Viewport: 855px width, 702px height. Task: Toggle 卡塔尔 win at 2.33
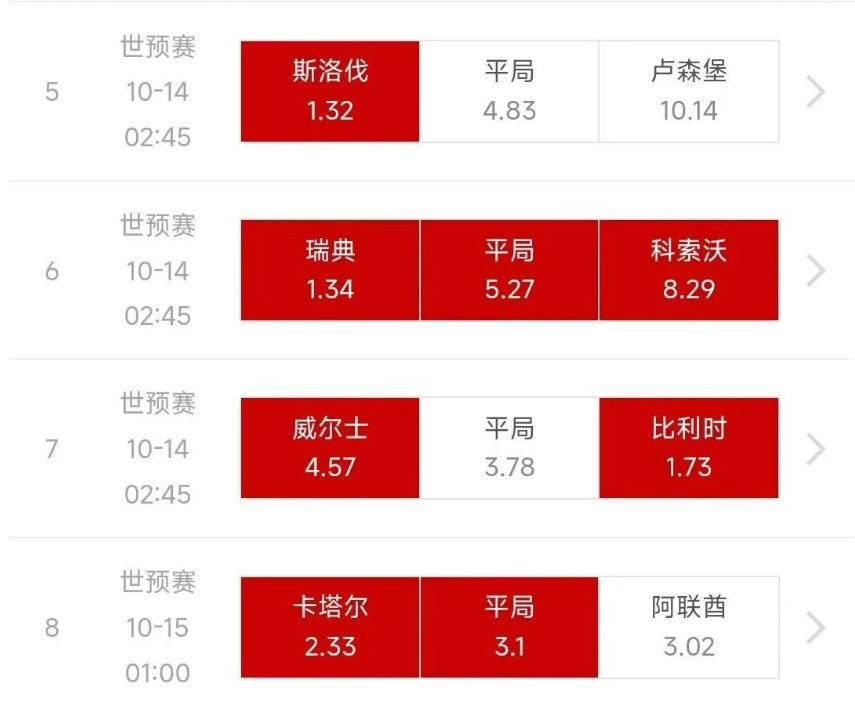[330, 627]
